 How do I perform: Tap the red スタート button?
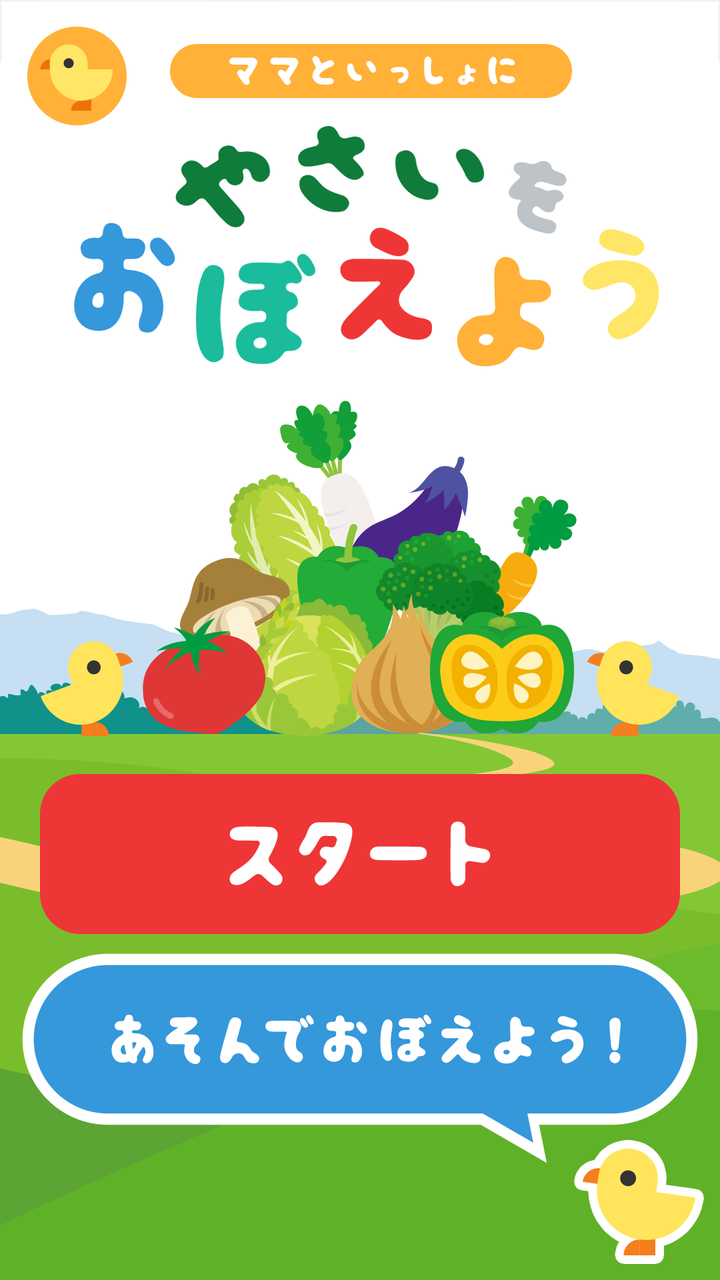[360, 853]
